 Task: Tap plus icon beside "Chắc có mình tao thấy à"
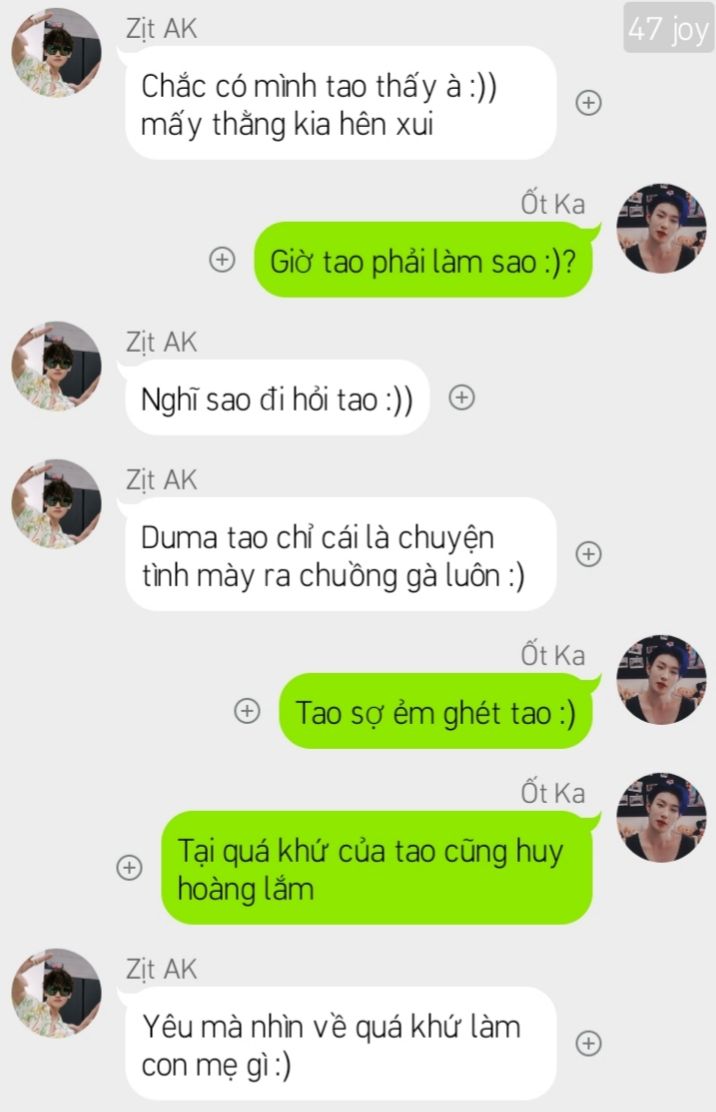590,103
